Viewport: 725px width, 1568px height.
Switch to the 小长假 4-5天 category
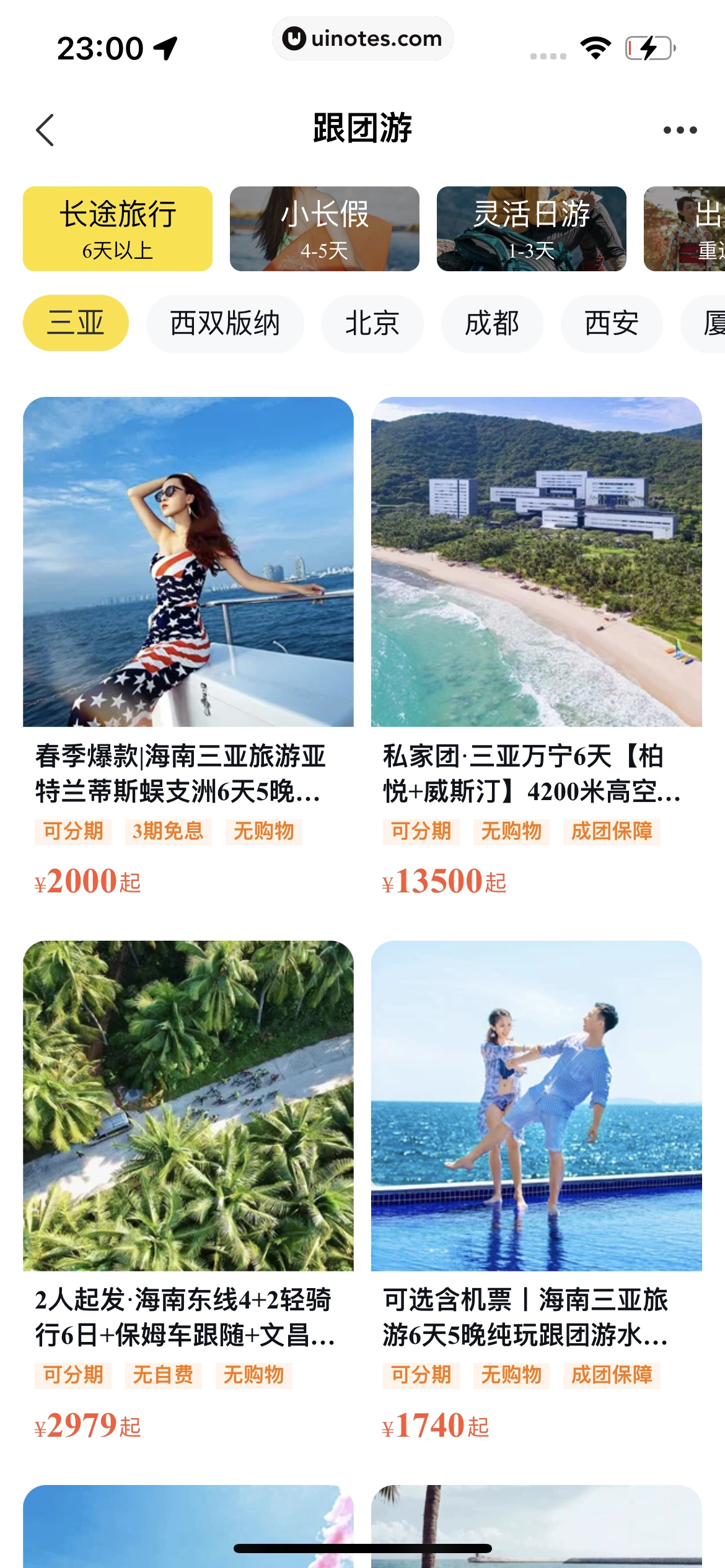(x=324, y=229)
